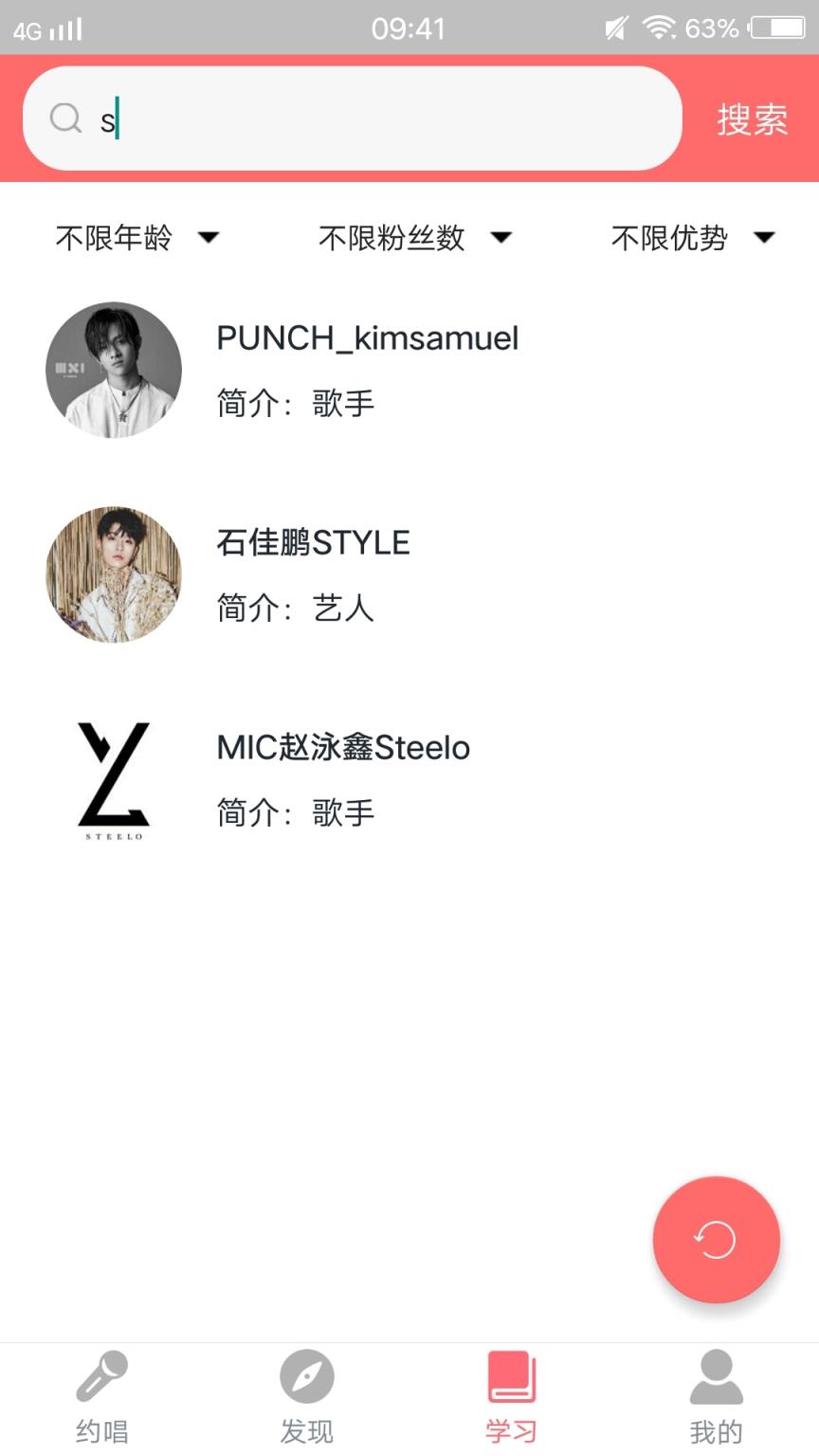The image size is (819, 1456).
Task: Tap the Wi-Fi status icon
Action: tap(661, 27)
